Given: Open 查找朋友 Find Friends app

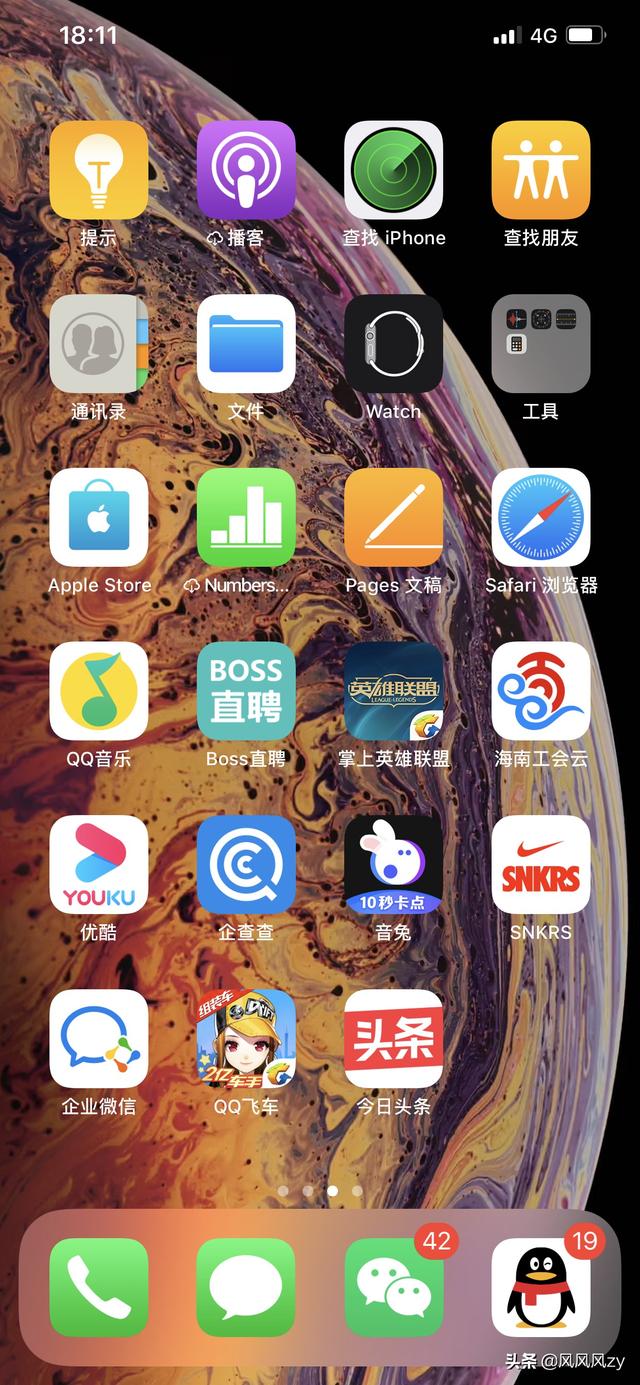Looking at the screenshot, I should click(x=540, y=170).
